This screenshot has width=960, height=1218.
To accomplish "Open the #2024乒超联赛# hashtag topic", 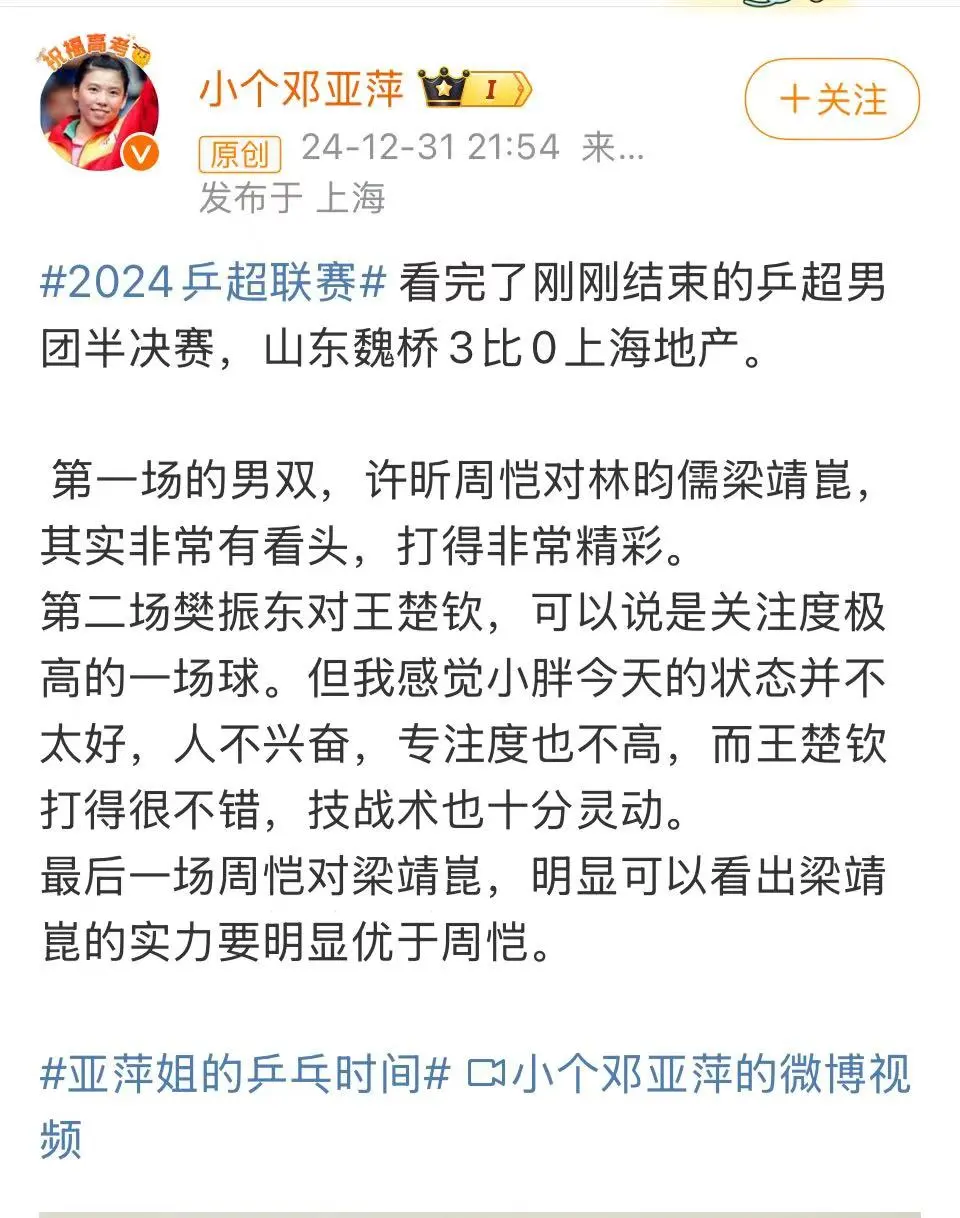I will click(212, 285).
